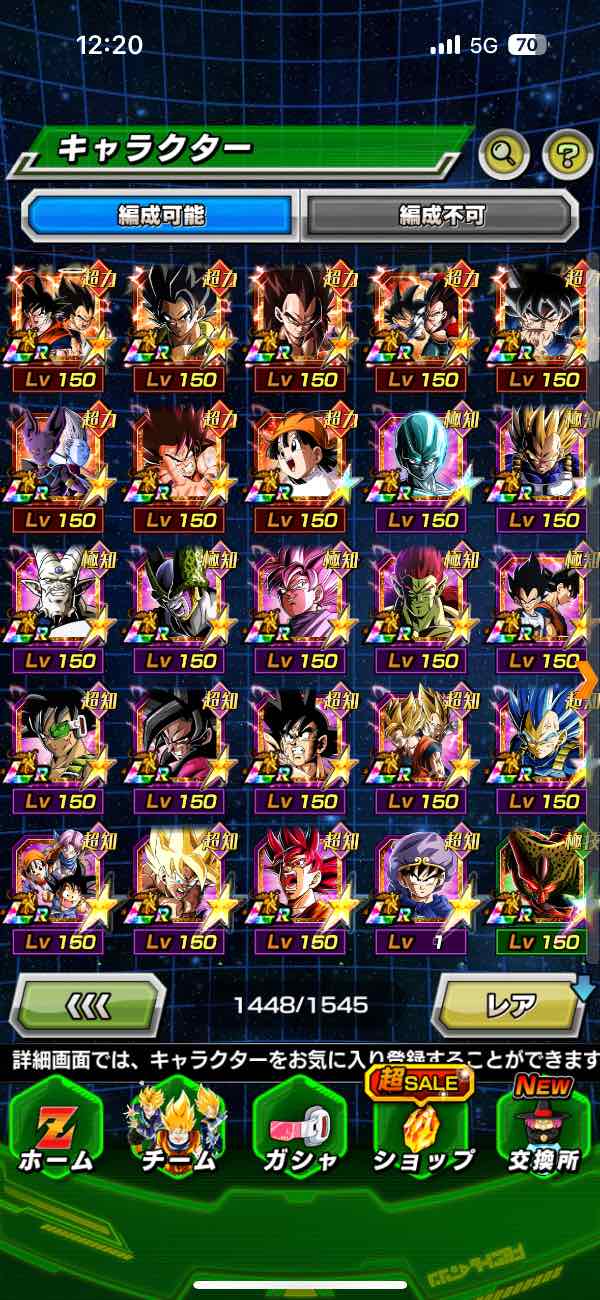Open the help question mark
Screen dimensions: 600x1300
(567, 153)
